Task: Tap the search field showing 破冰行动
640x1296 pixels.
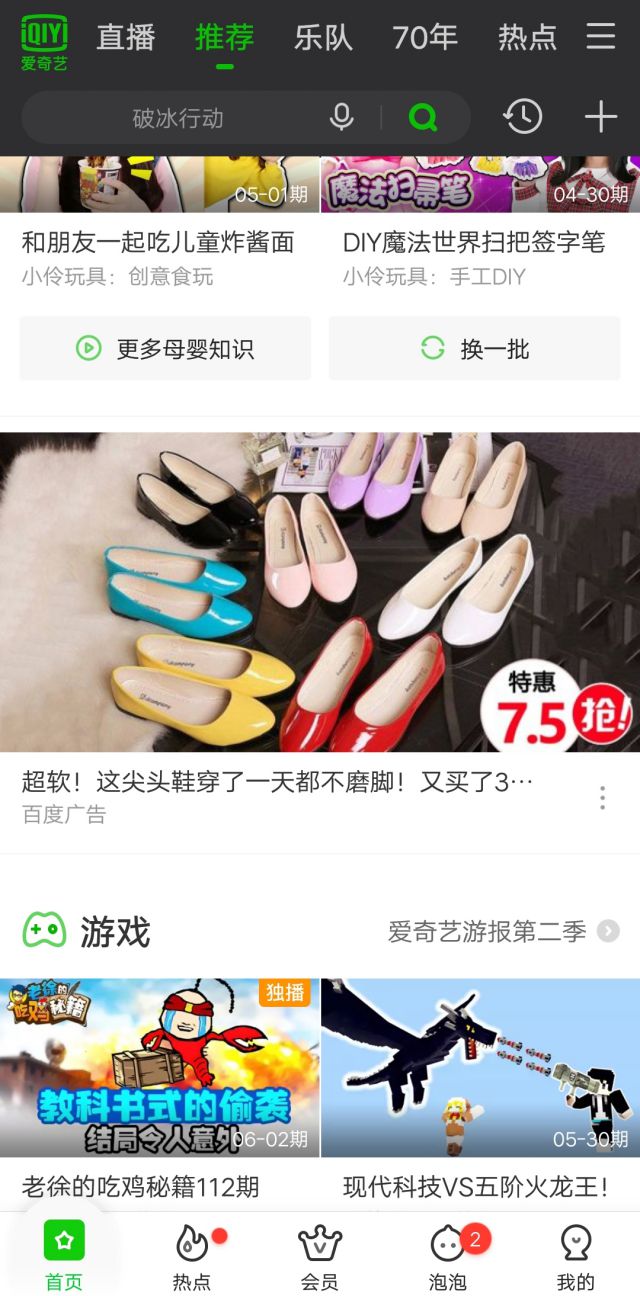Action: pos(178,118)
